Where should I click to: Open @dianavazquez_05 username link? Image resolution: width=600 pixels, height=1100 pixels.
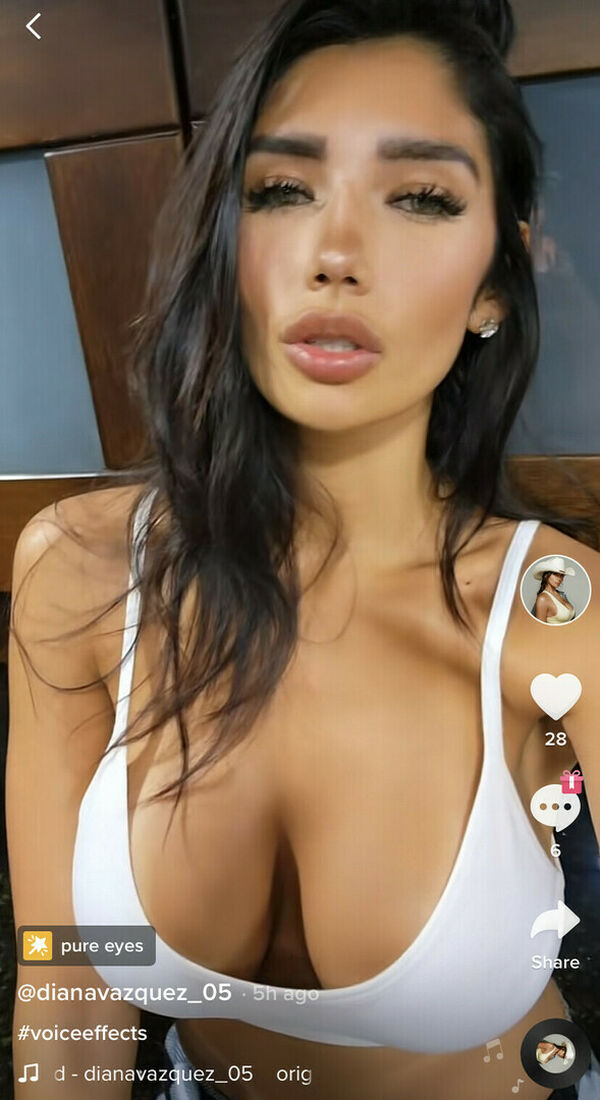pos(124,993)
